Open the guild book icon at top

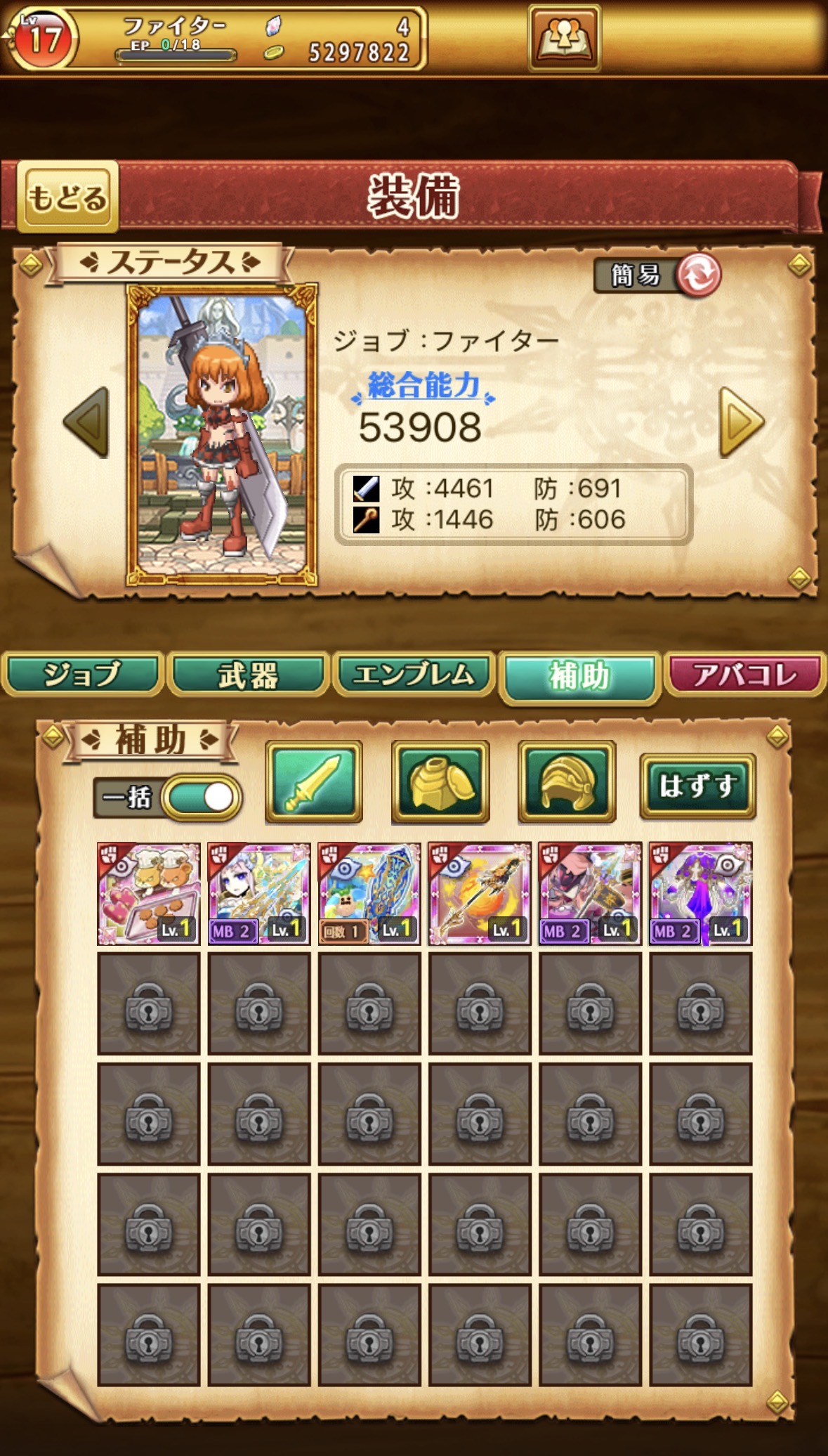click(x=564, y=38)
